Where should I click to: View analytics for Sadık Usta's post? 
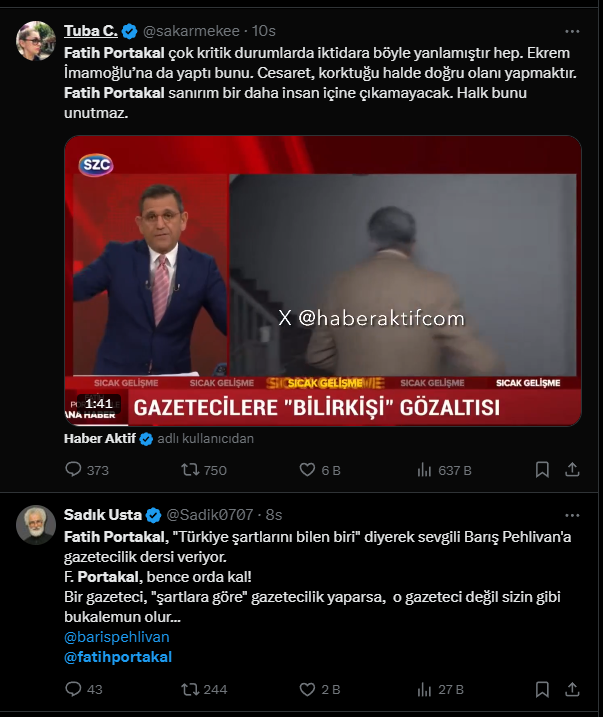tap(425, 689)
